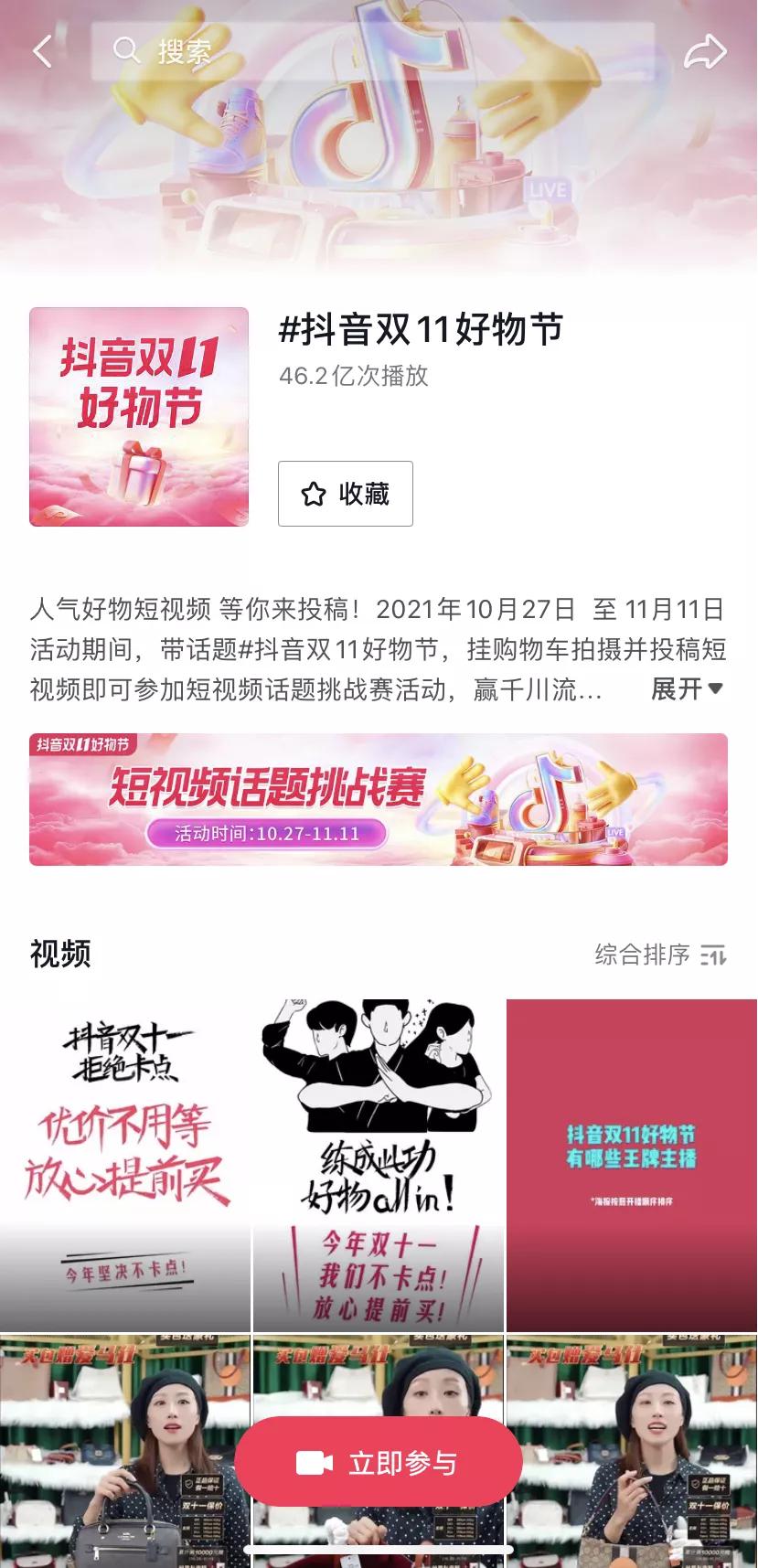Select the star icon on the 收藏 button
The width and height of the screenshot is (758, 1568).
314,494
